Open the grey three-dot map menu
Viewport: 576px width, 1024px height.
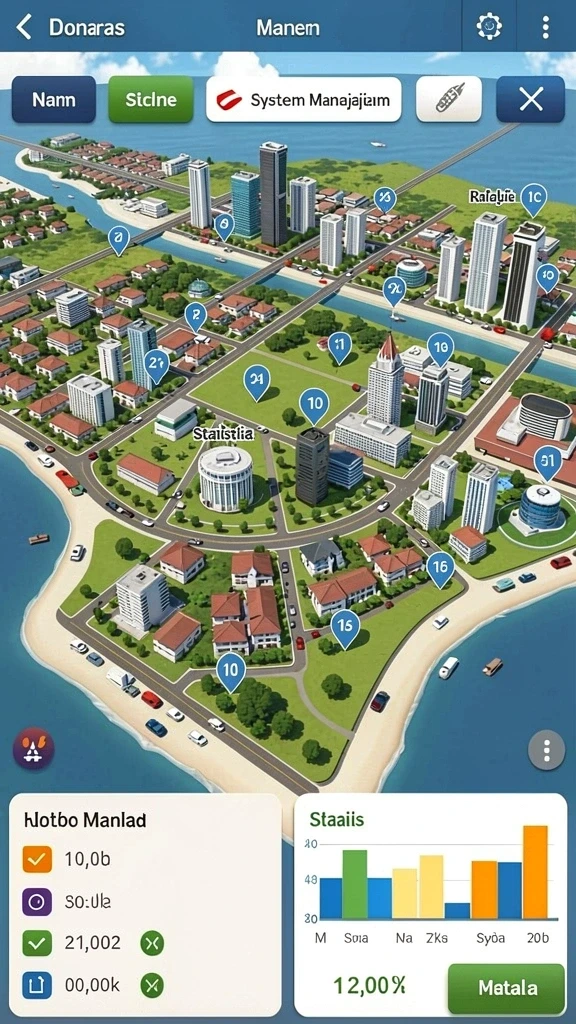pyautogui.click(x=547, y=751)
